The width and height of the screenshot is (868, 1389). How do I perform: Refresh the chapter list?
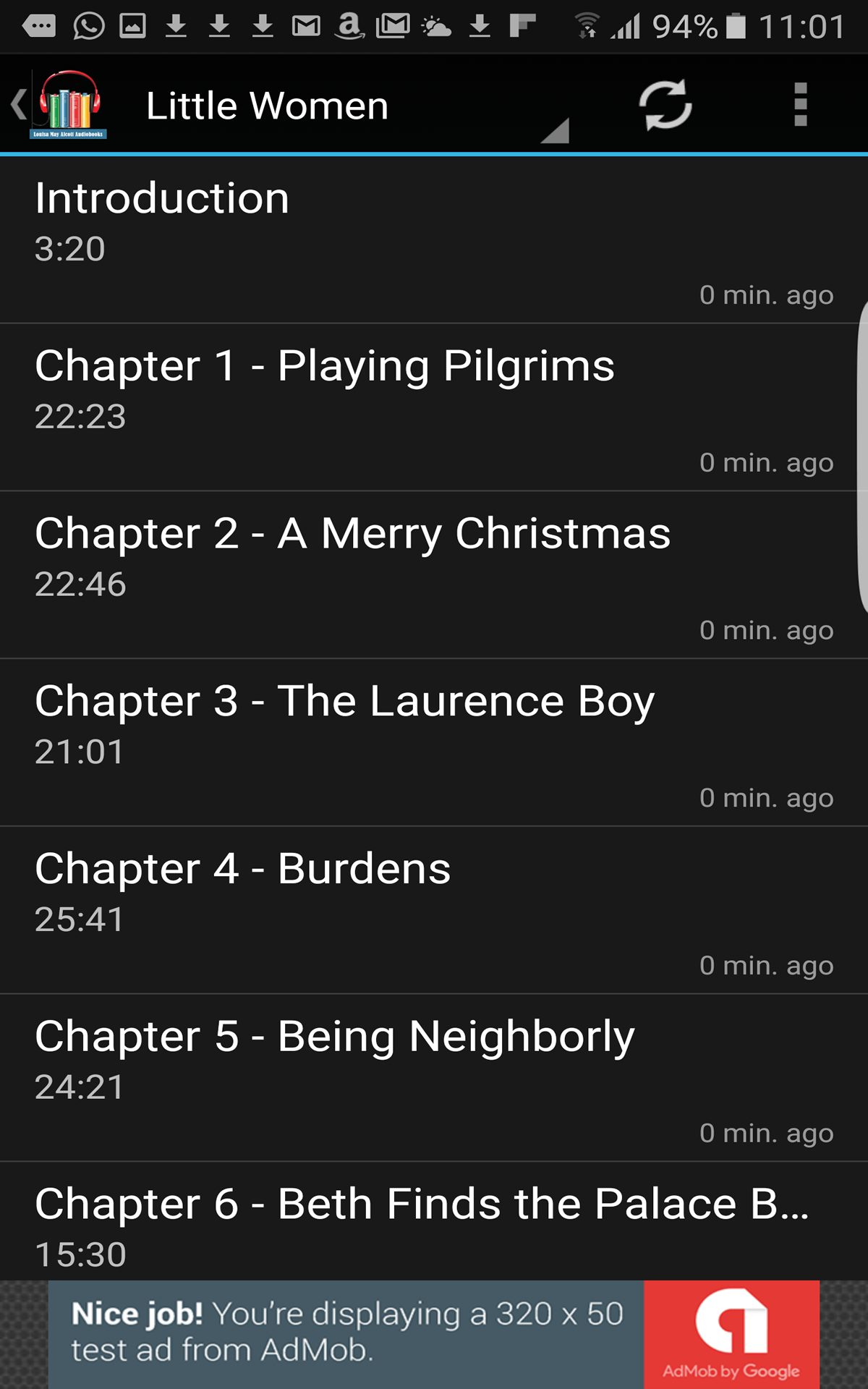(x=665, y=106)
